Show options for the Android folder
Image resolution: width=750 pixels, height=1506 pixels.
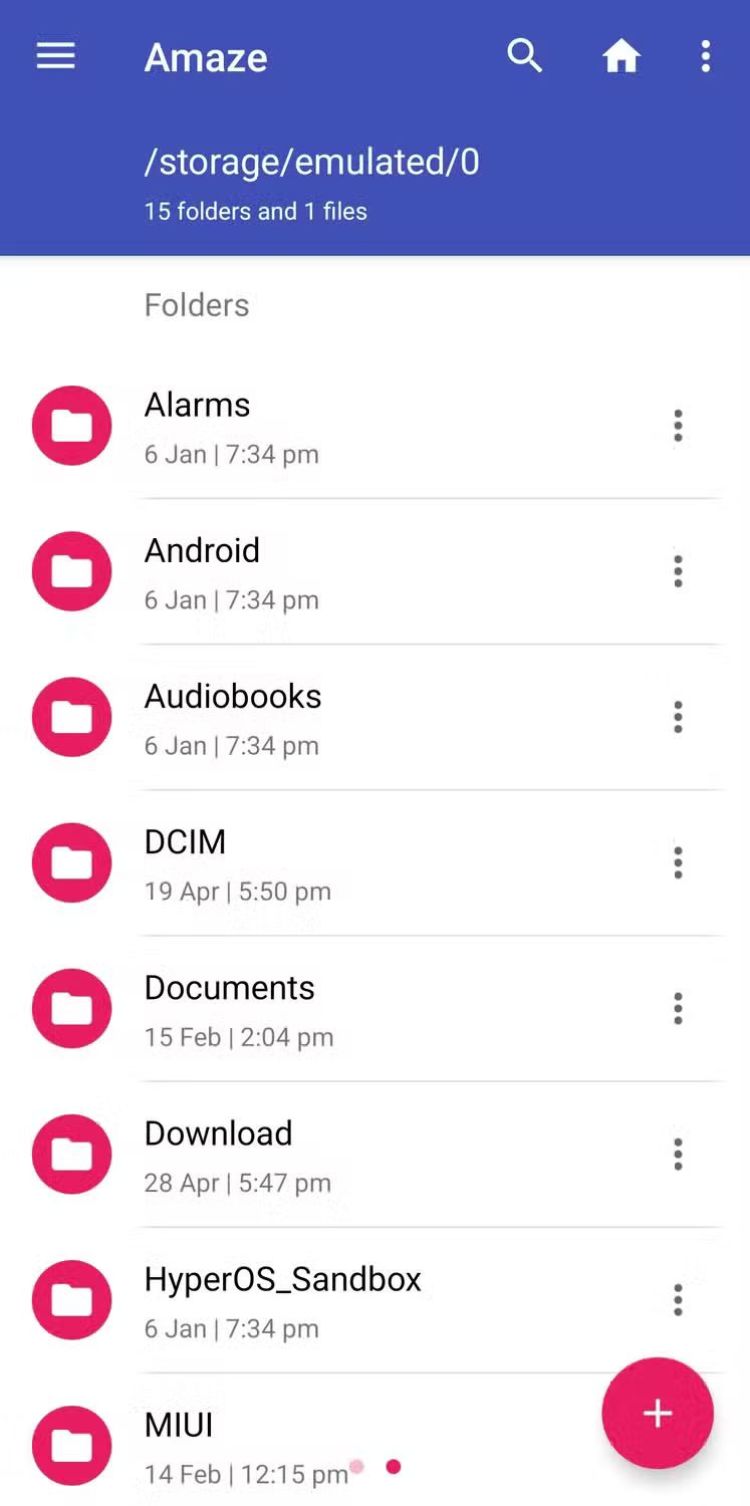pyautogui.click(x=678, y=572)
